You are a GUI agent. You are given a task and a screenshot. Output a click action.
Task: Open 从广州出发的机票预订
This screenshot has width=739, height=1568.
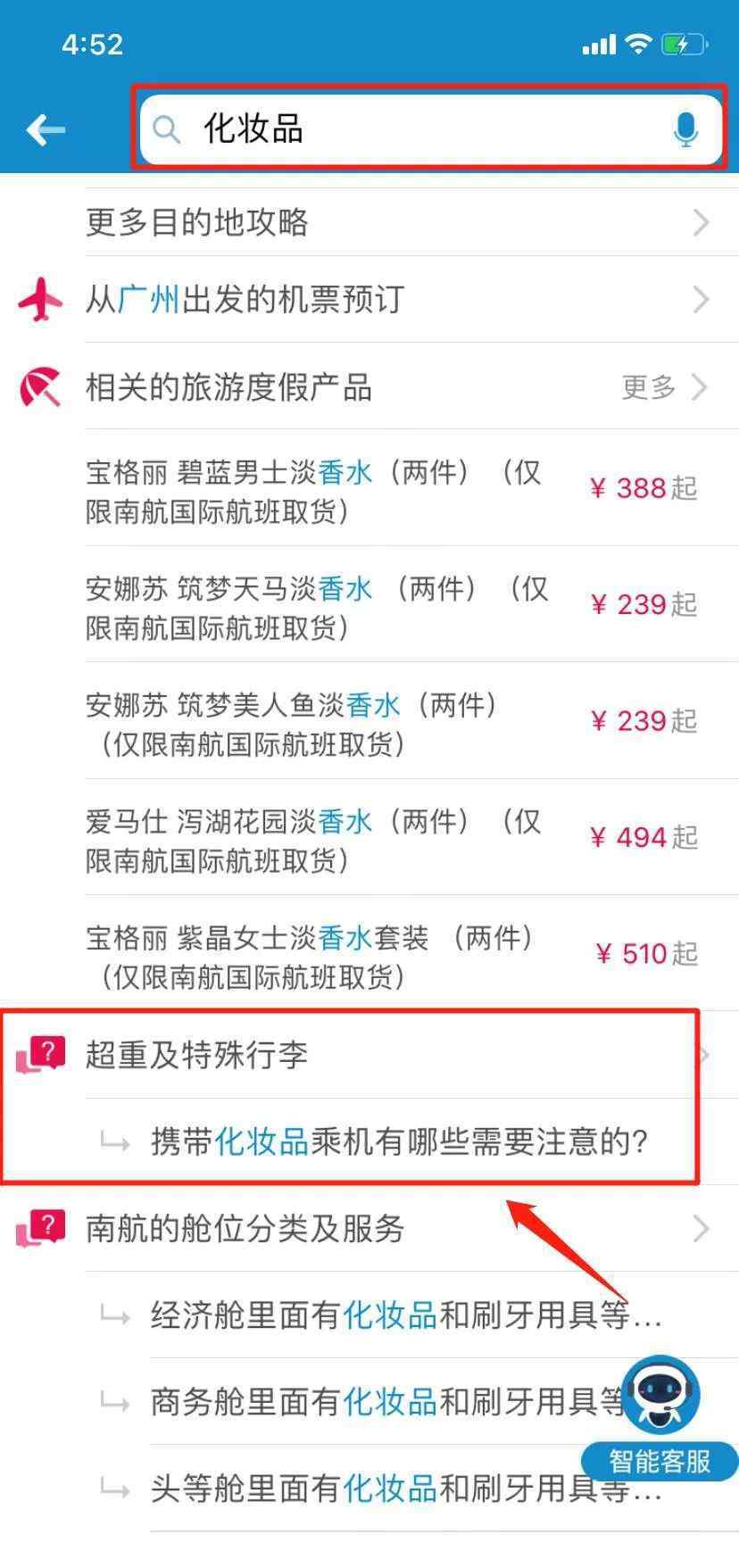click(x=369, y=299)
